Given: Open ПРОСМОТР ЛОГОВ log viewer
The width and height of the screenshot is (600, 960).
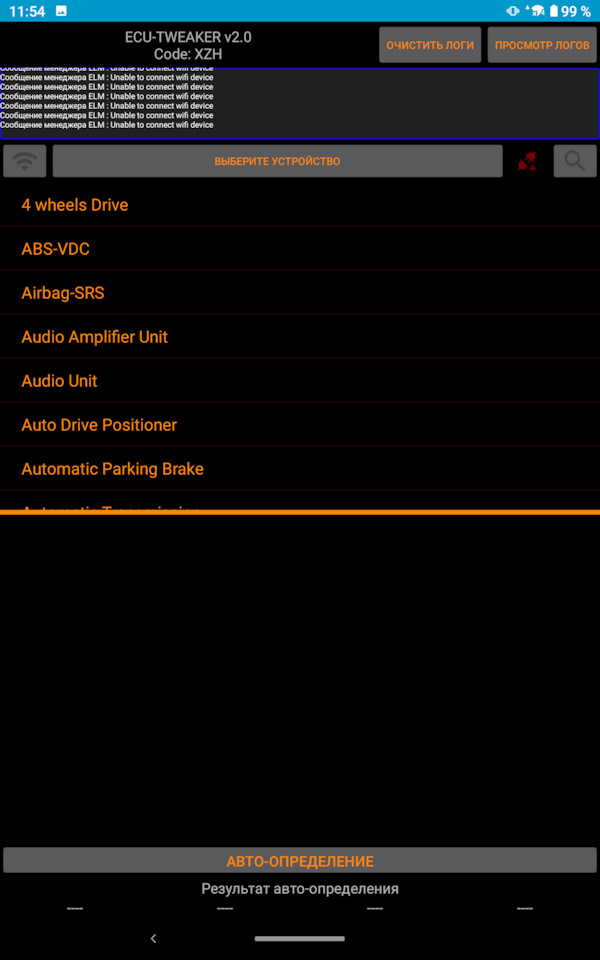Looking at the screenshot, I should point(542,46).
